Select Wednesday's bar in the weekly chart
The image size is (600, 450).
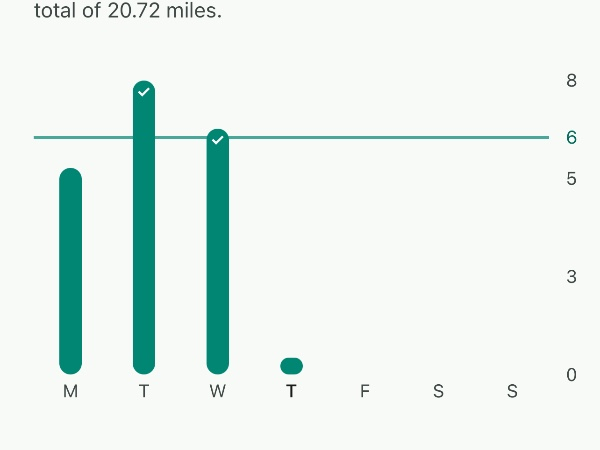tap(218, 255)
